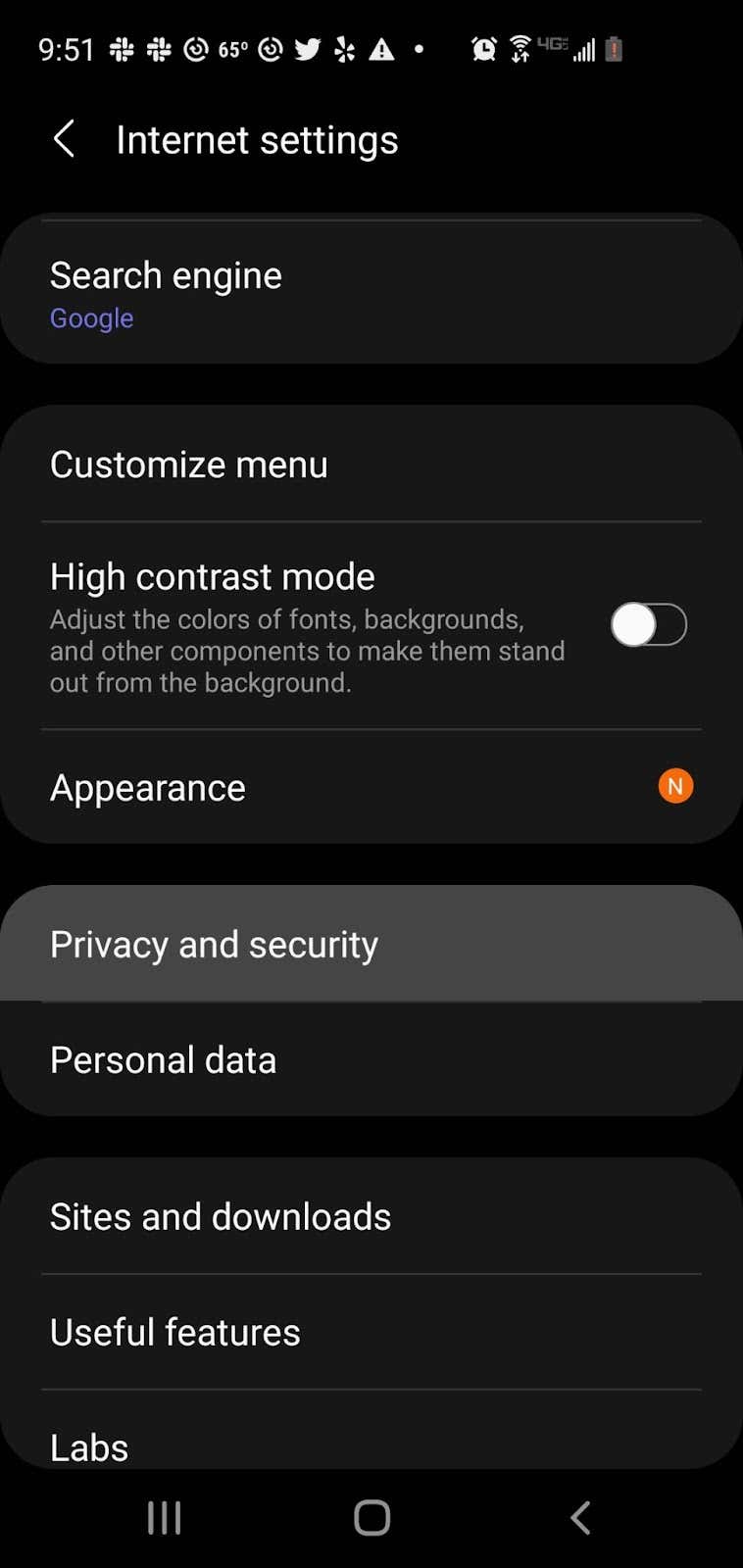The width and height of the screenshot is (743, 1568).
Task: Open Privacy and security
Action: 371,945
